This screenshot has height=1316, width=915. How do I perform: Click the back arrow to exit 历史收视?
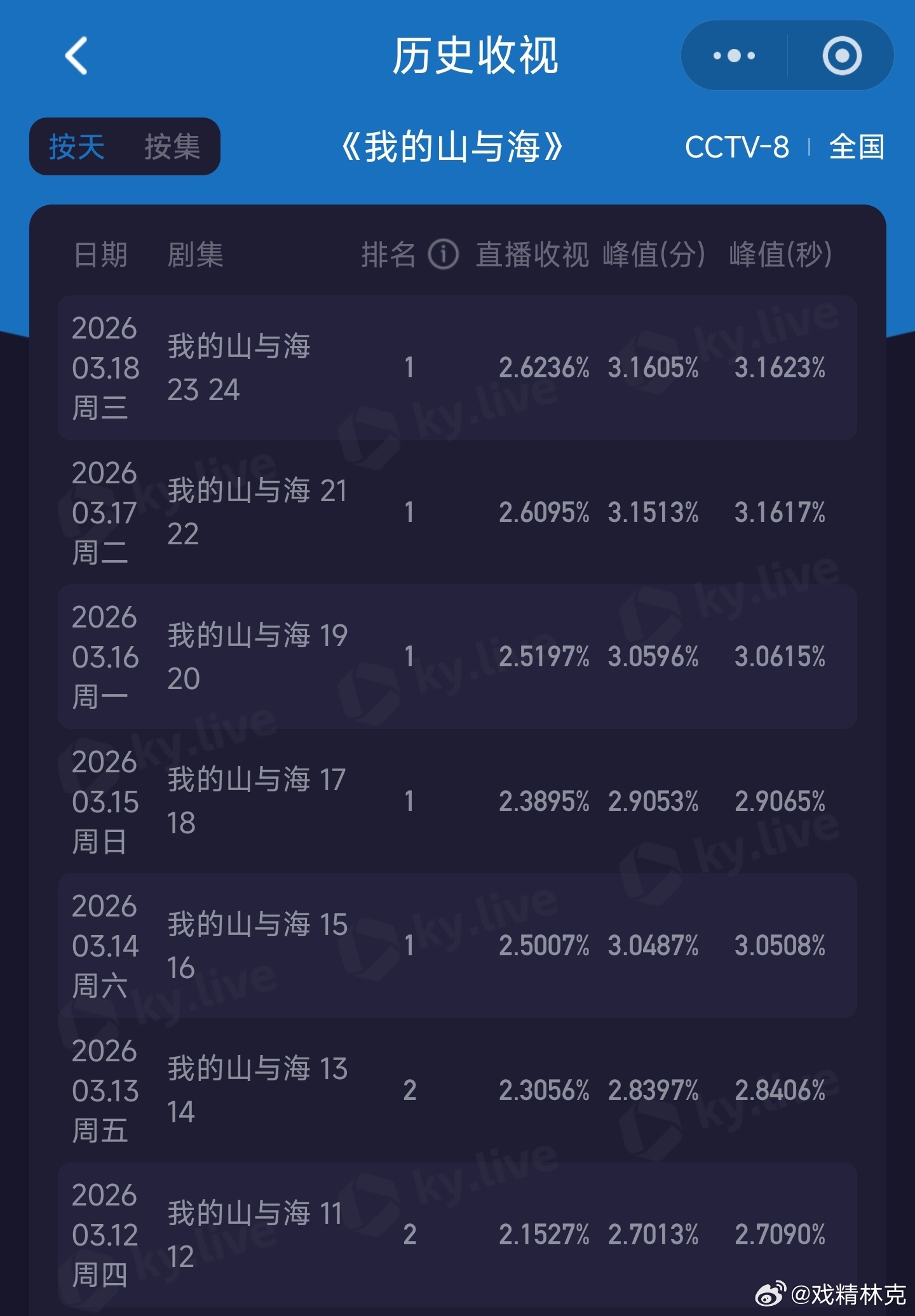tap(76, 56)
